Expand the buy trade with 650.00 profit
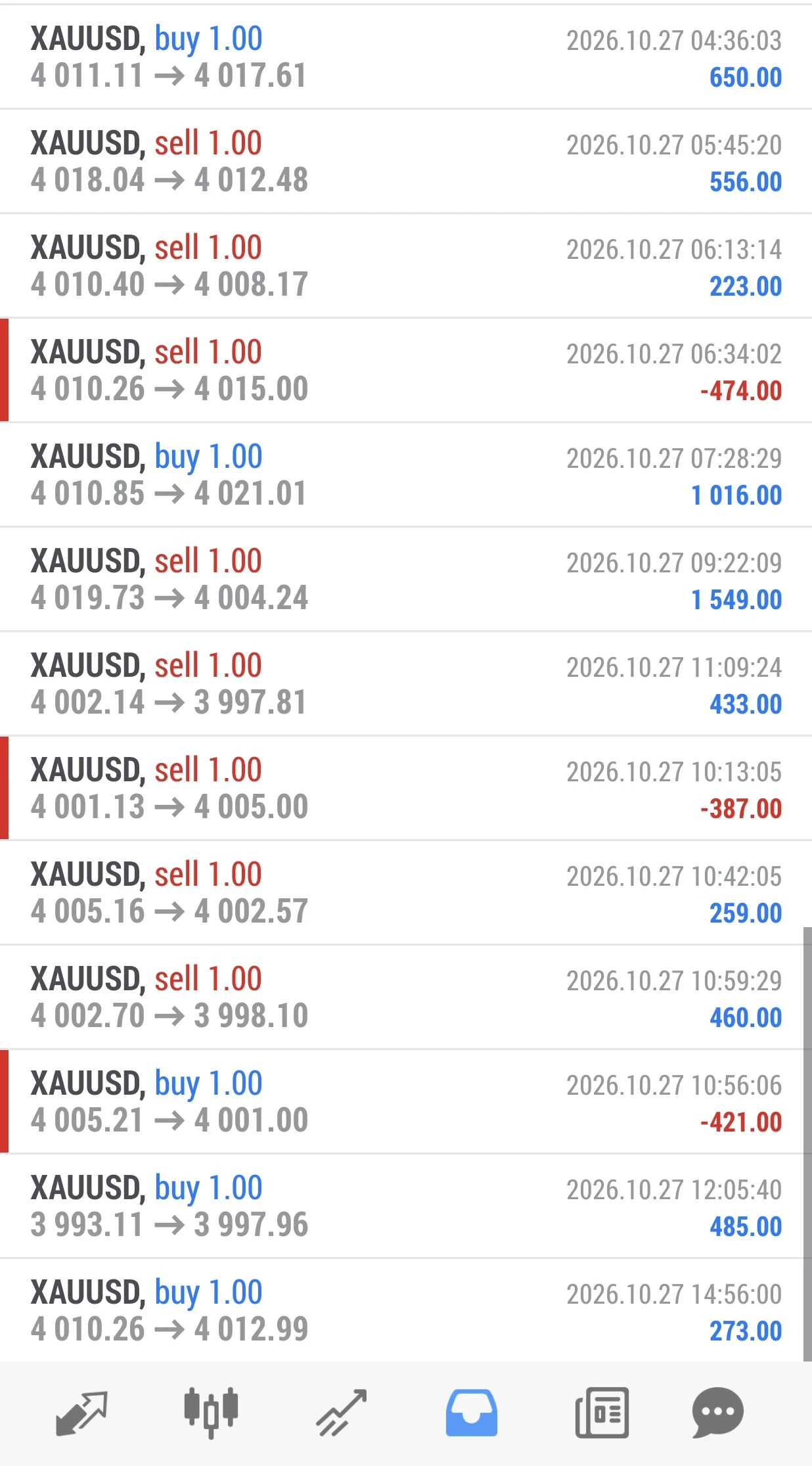The height and width of the screenshot is (1466, 812). pyautogui.click(x=406, y=57)
